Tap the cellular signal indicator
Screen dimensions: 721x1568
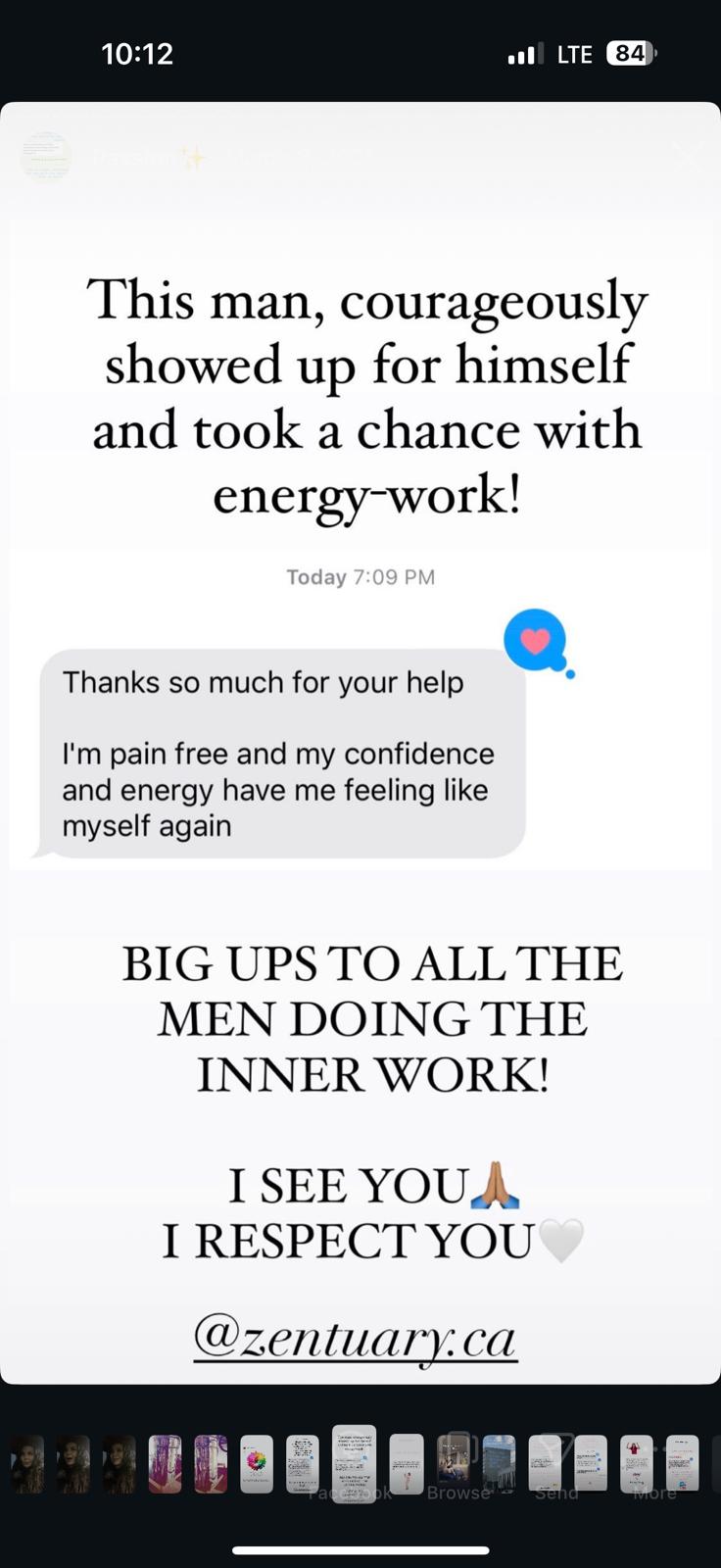(525, 54)
